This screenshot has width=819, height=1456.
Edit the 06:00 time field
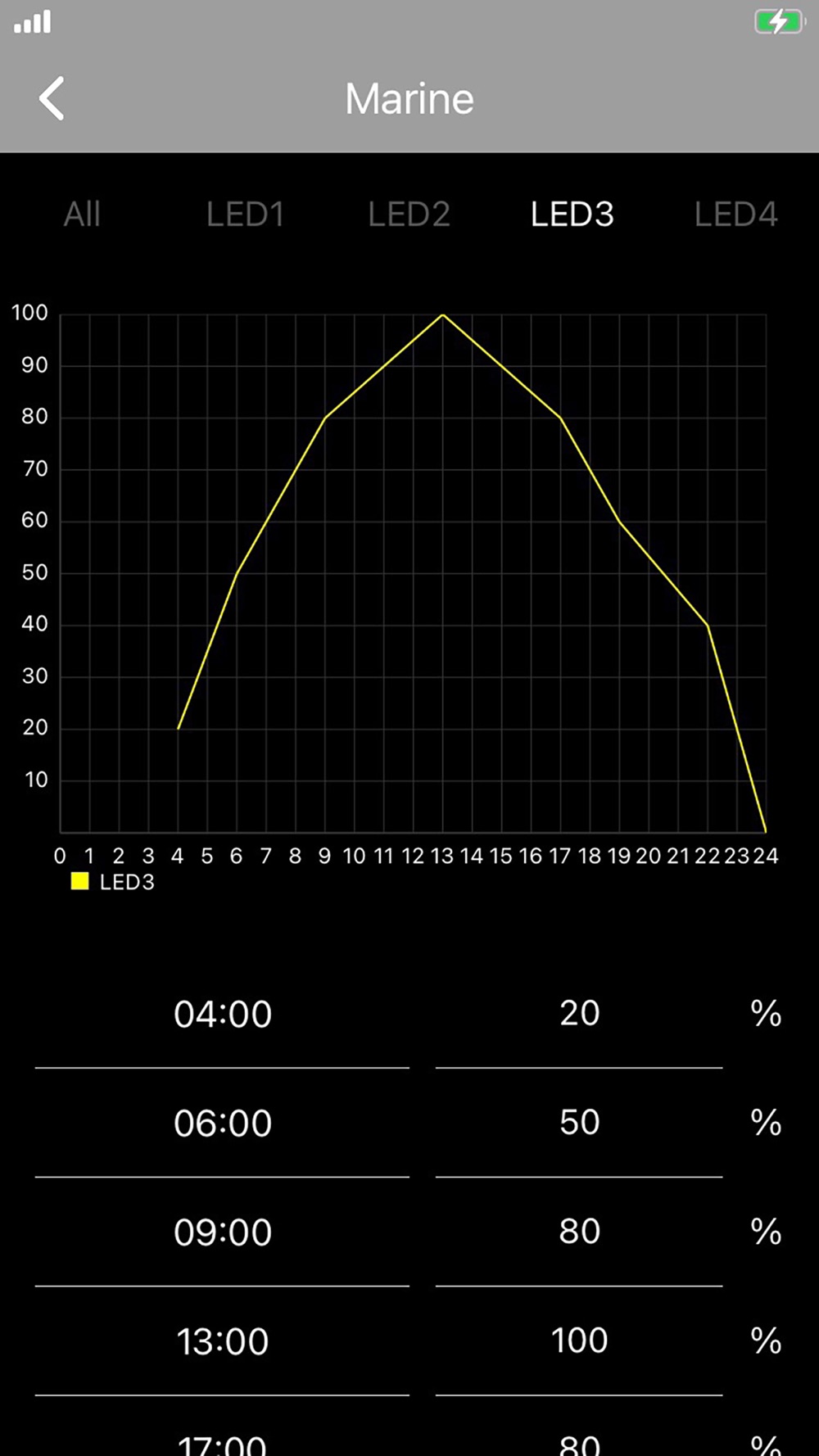pyautogui.click(x=222, y=1124)
